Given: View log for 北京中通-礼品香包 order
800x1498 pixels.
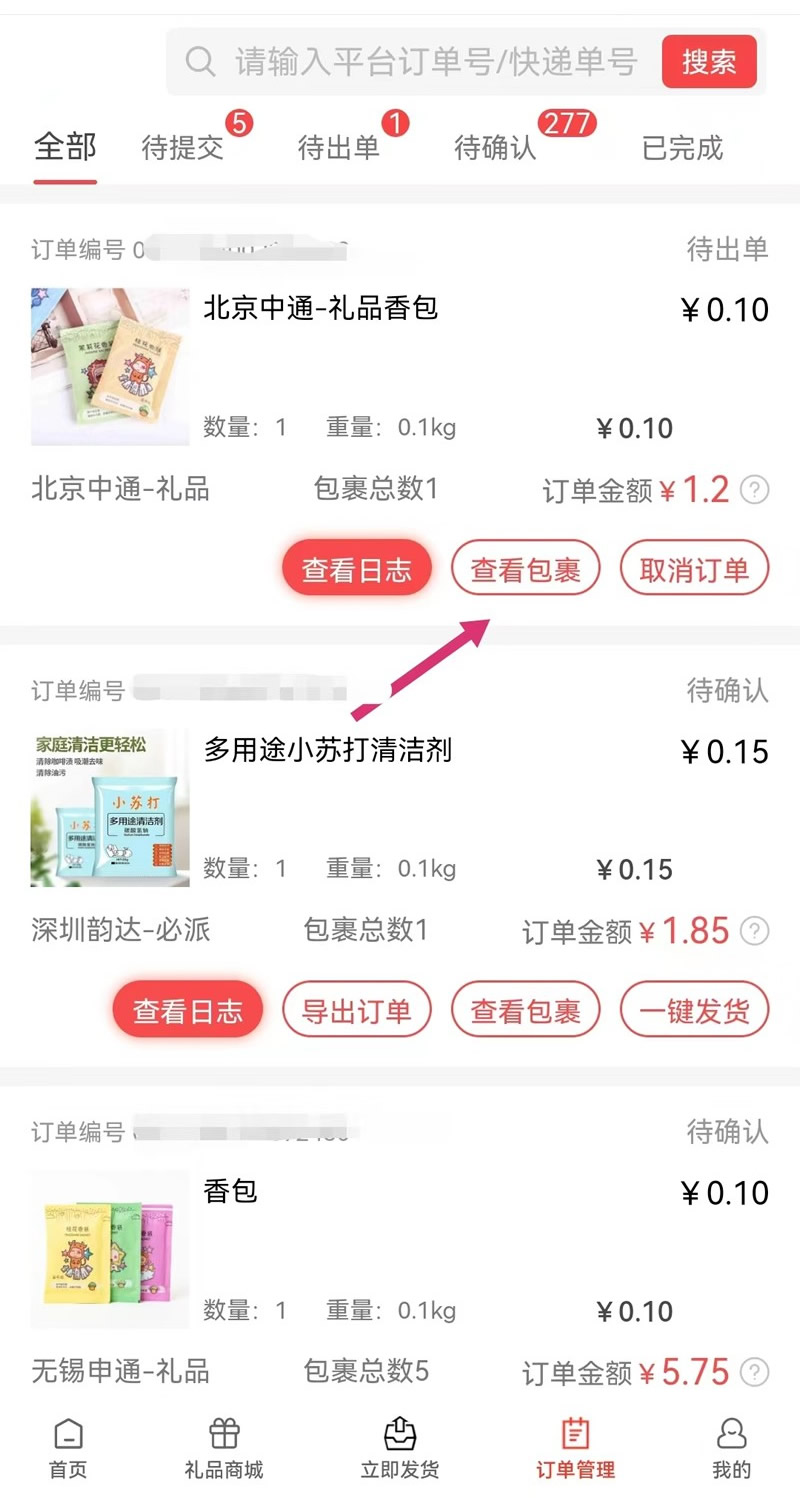Looking at the screenshot, I should point(357,570).
